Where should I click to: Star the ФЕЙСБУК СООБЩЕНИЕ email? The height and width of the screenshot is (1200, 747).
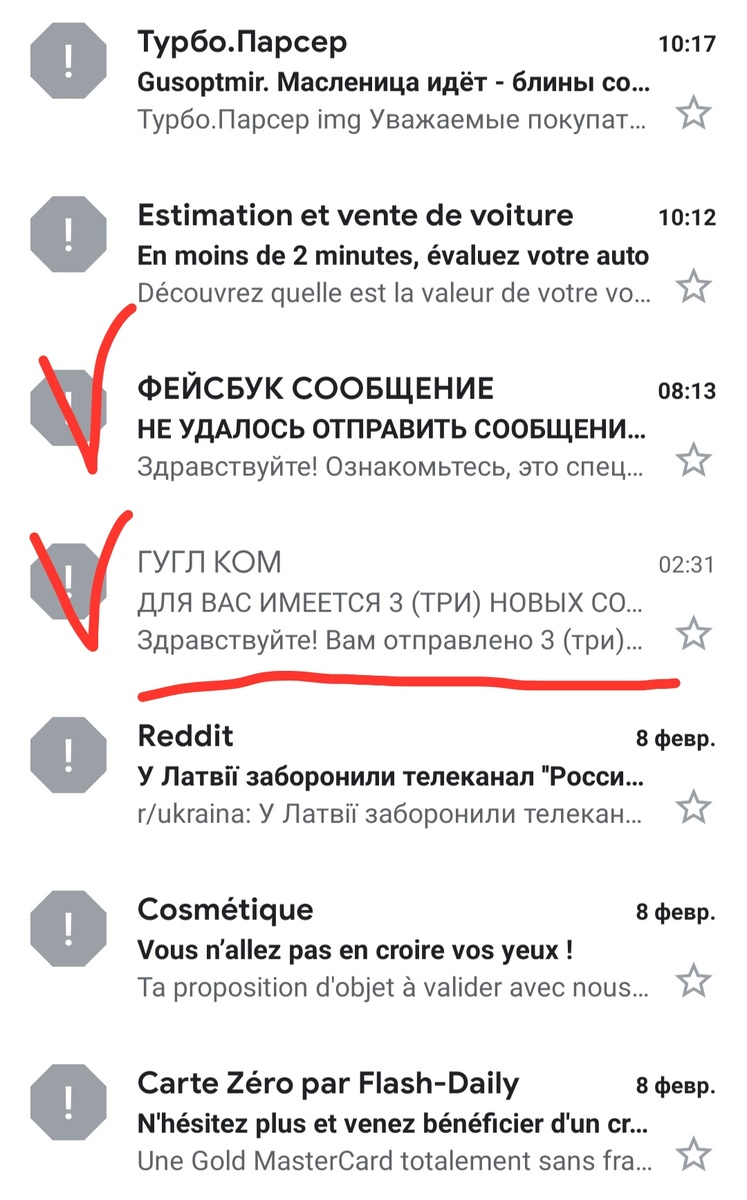pos(694,459)
